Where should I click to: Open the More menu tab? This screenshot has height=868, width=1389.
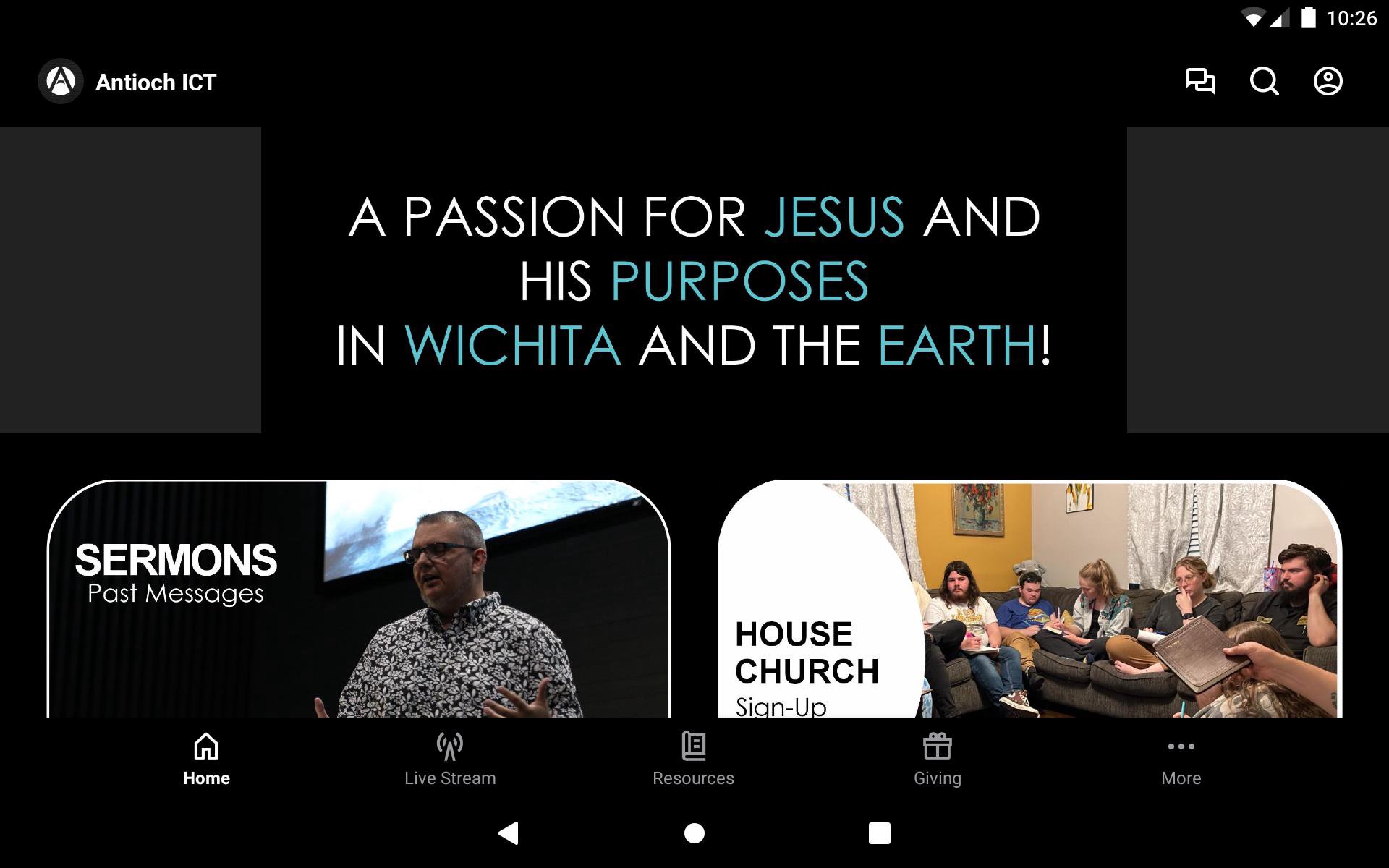1181,759
